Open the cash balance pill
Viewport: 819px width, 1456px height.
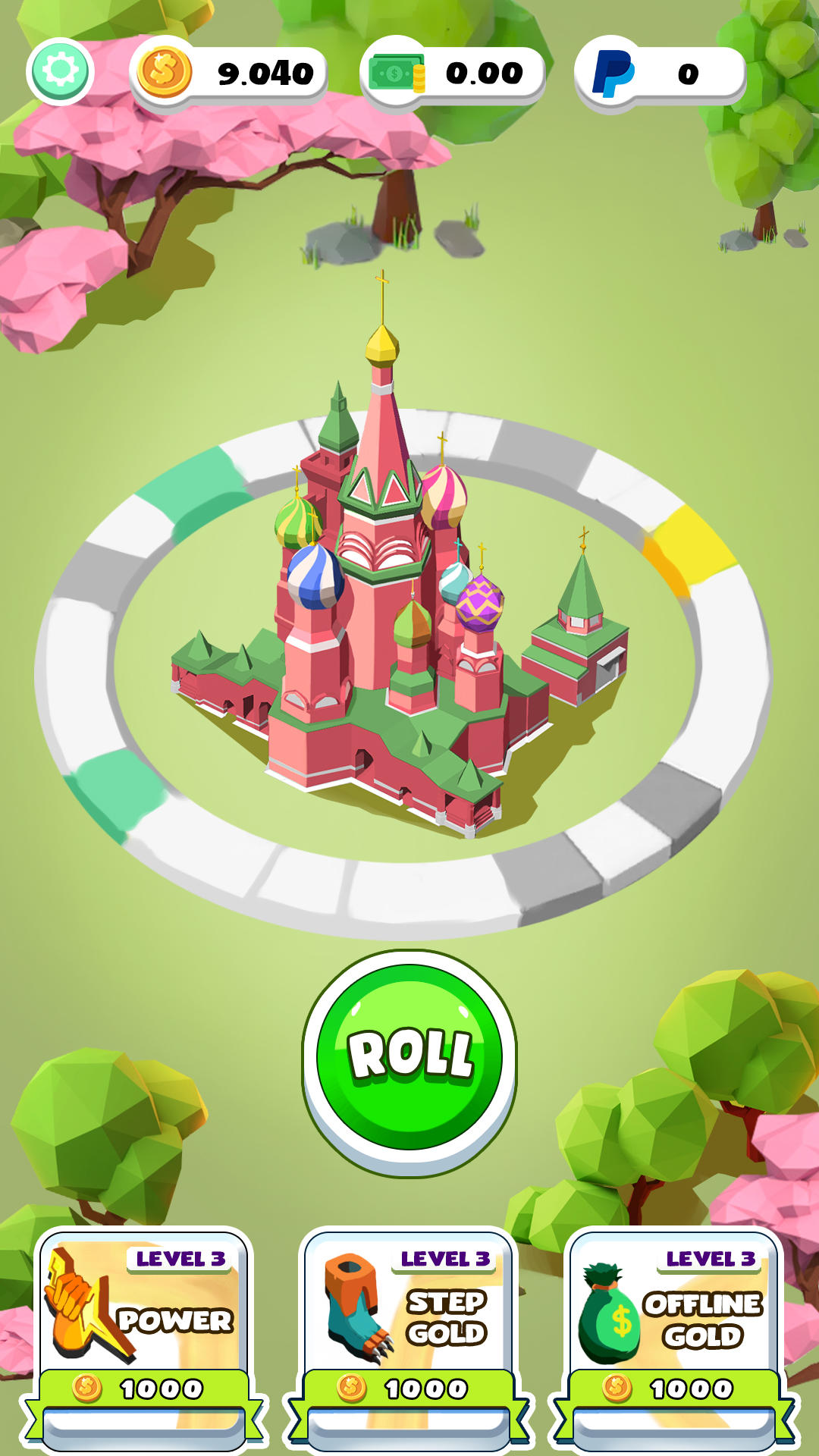(x=453, y=74)
